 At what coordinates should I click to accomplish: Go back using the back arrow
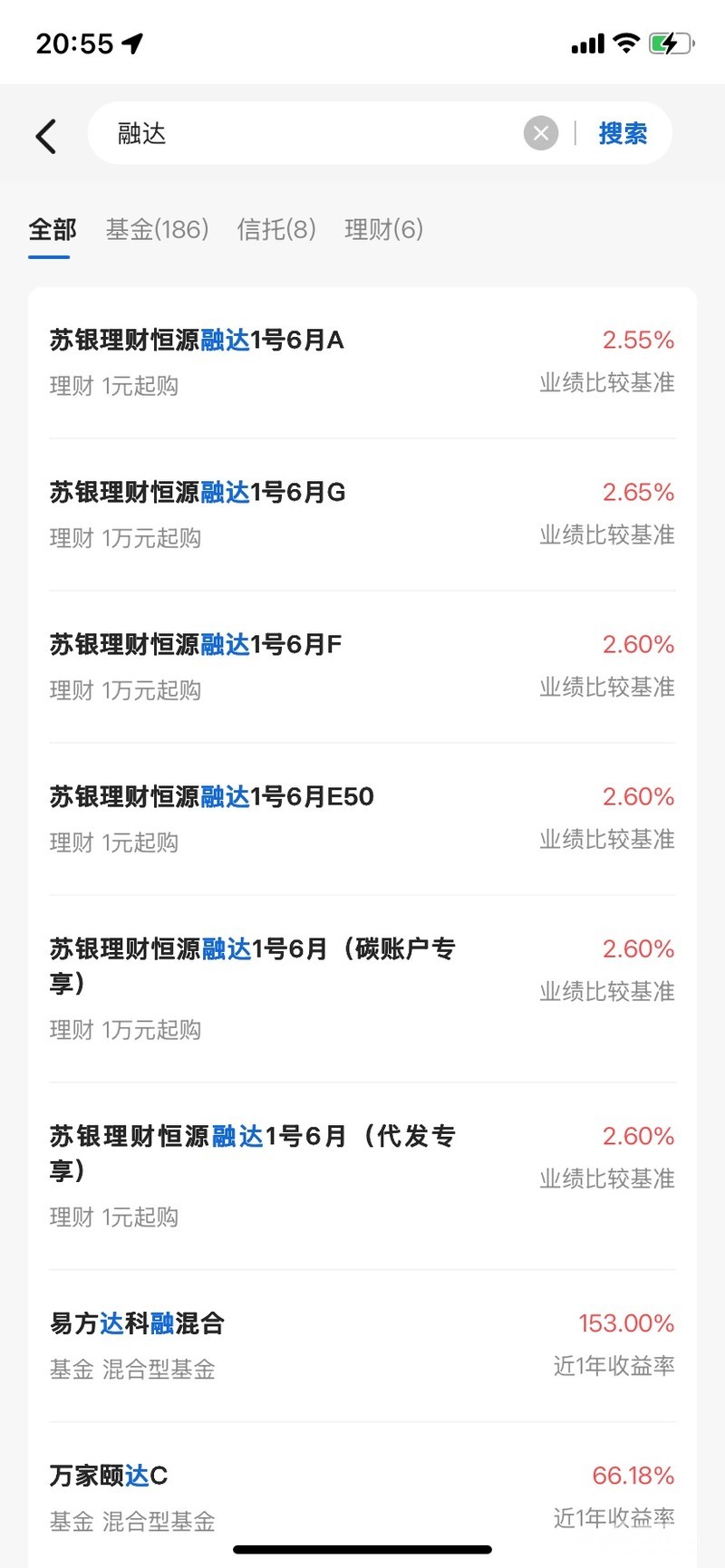tap(46, 136)
